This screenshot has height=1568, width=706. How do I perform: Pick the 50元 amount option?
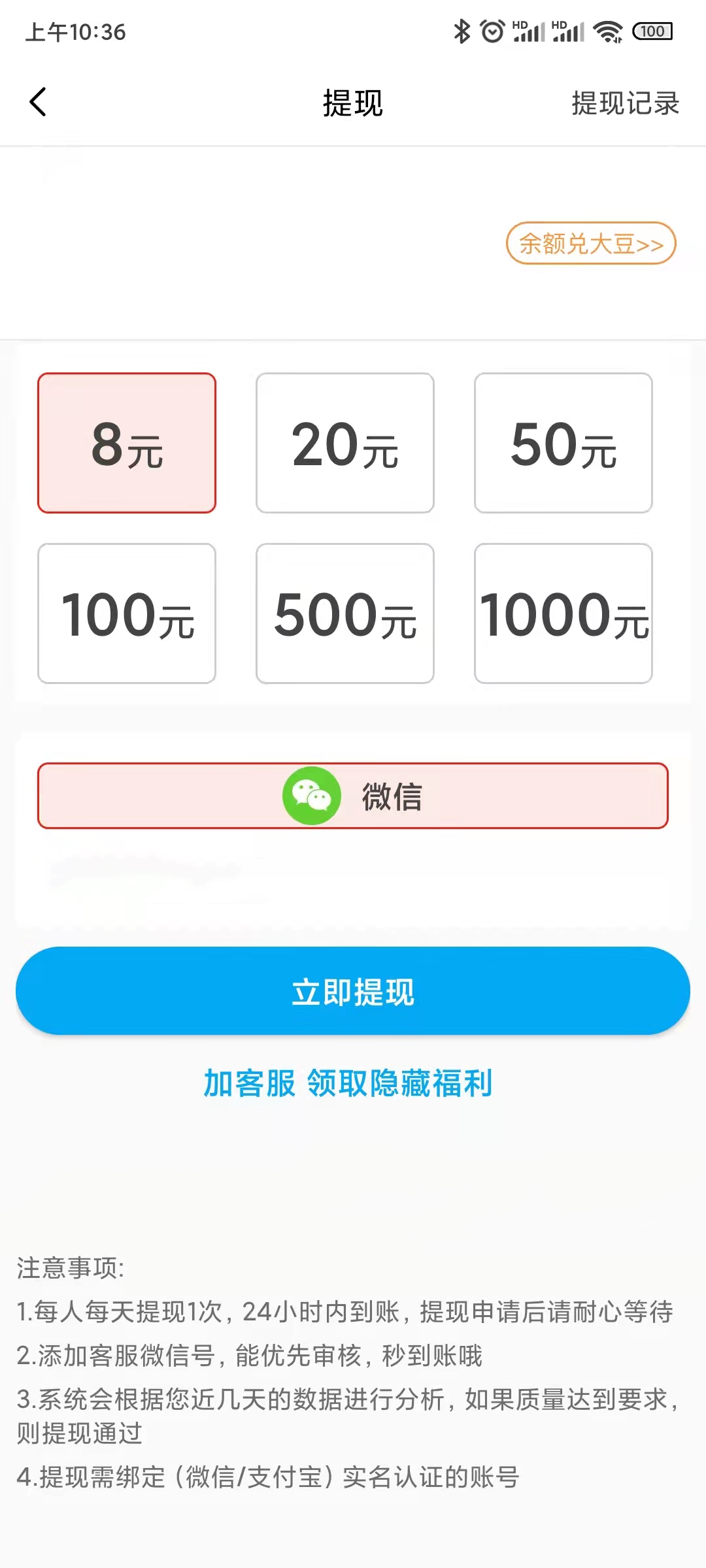563,443
